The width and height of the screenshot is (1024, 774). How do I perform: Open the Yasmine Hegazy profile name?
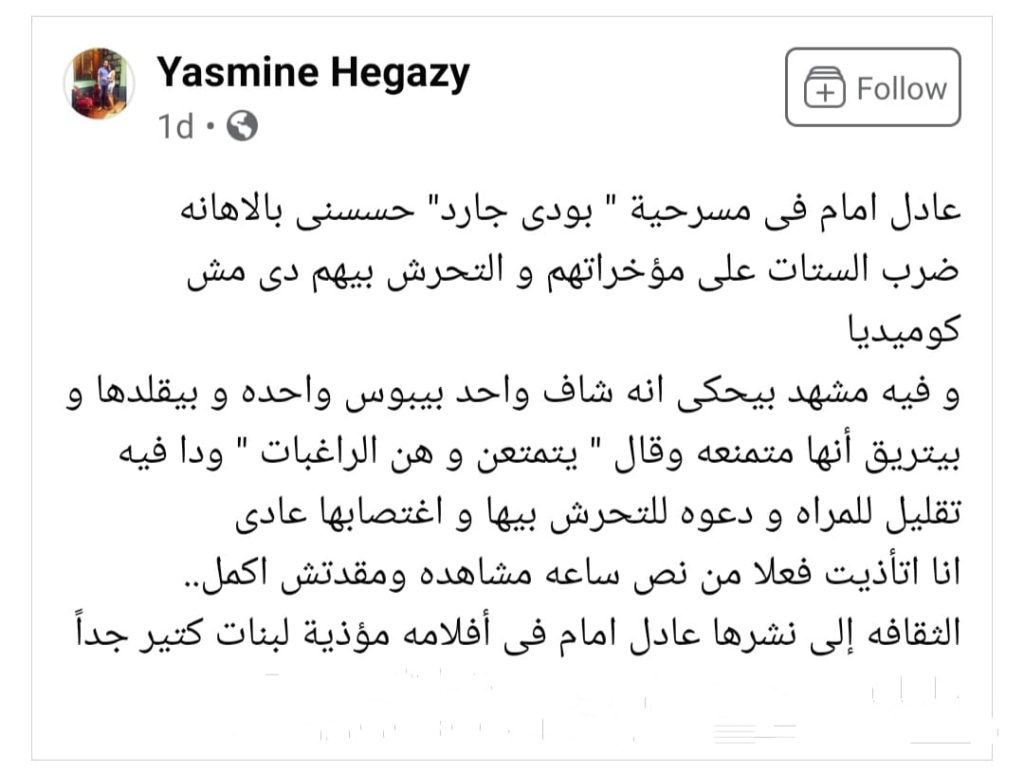pos(312,72)
